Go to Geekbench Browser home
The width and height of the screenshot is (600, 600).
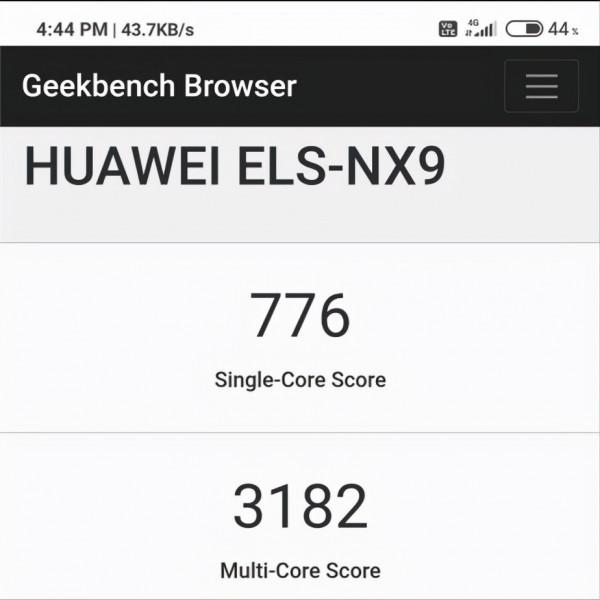pyautogui.click(x=159, y=86)
